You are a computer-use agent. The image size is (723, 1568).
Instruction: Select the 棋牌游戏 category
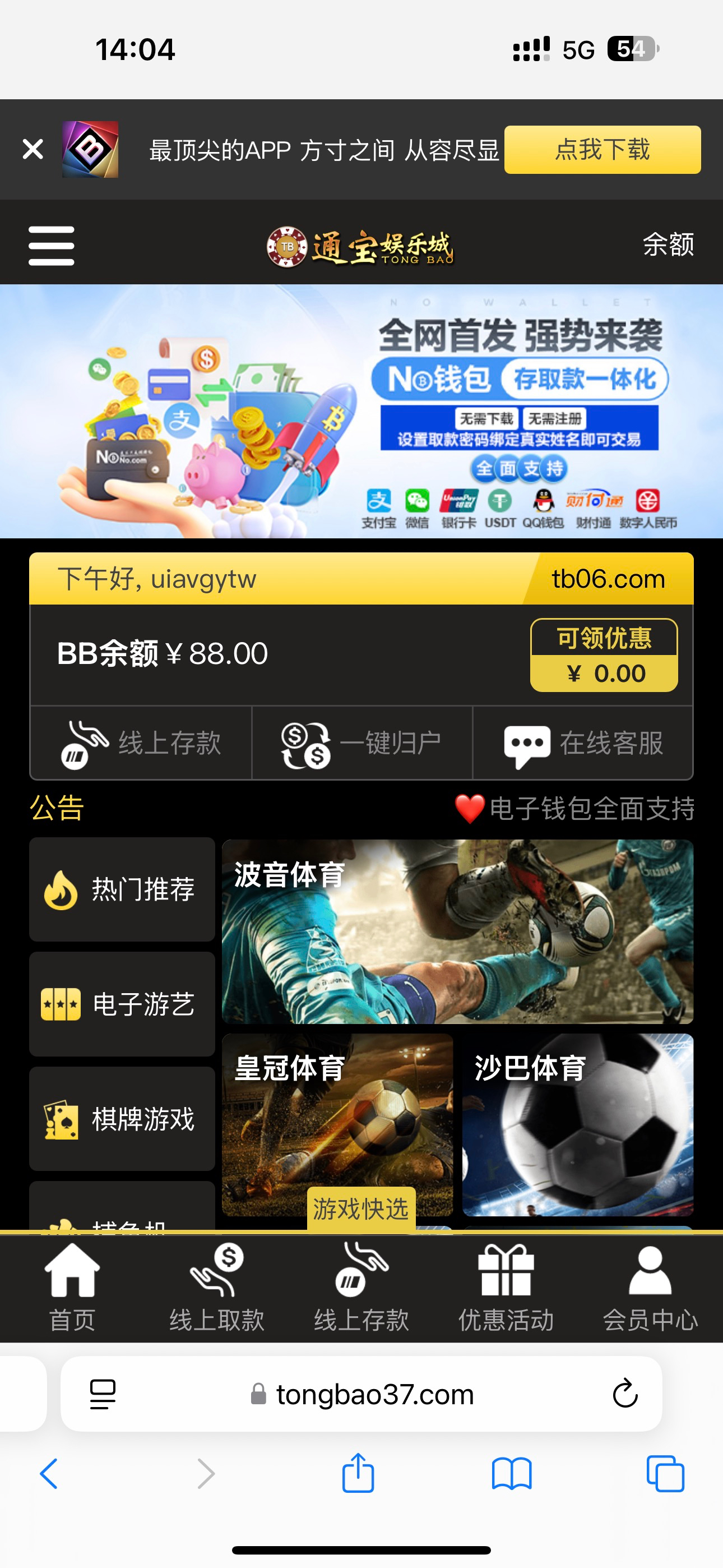tap(122, 1119)
